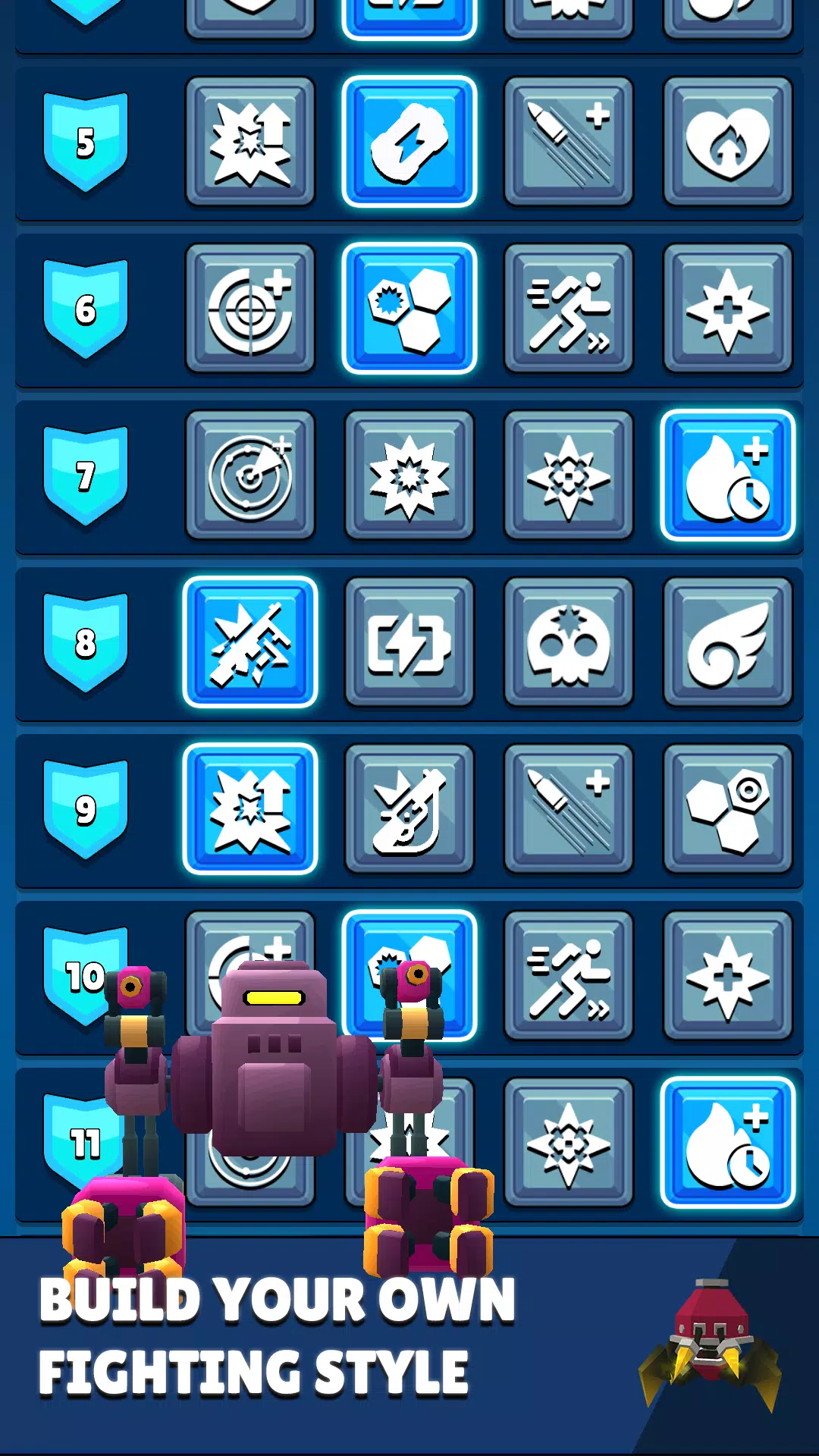Image resolution: width=819 pixels, height=1456 pixels.
Task: Choose the wing speed skill in row 8
Action: [x=728, y=643]
